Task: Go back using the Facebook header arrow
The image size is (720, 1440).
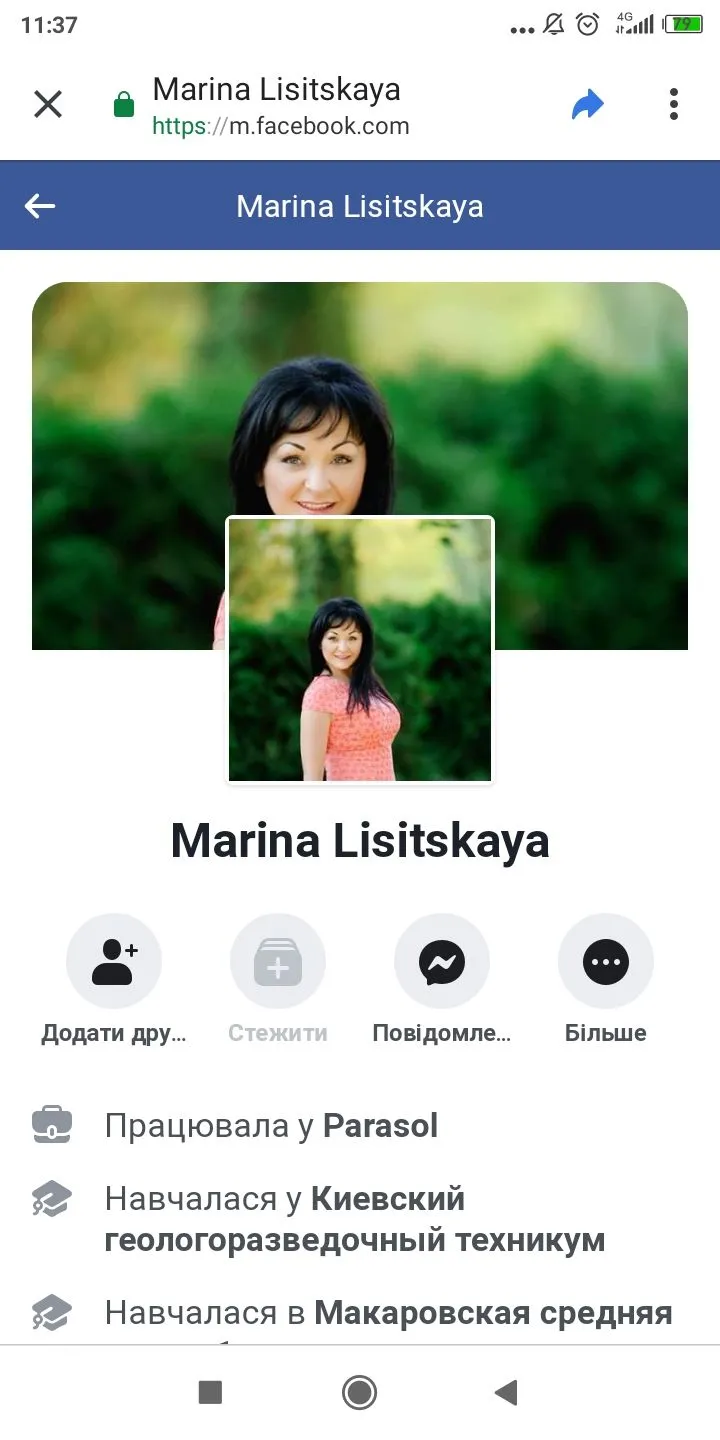Action: point(40,206)
